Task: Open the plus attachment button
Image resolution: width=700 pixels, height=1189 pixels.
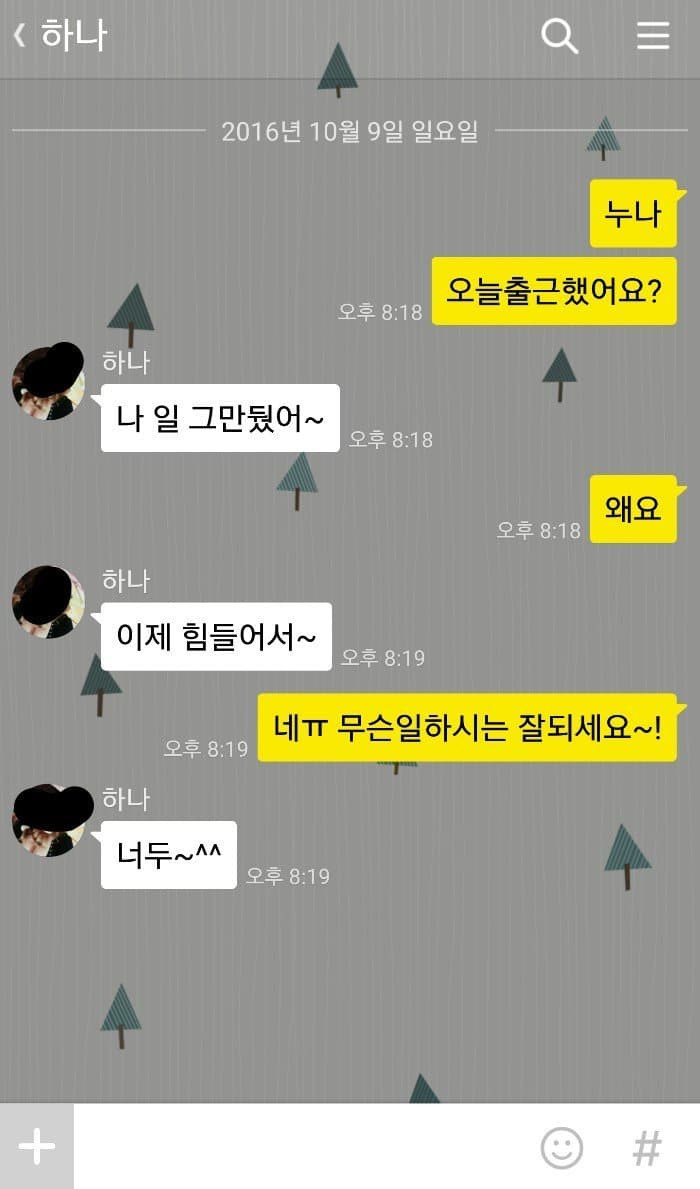Action: click(37, 1147)
